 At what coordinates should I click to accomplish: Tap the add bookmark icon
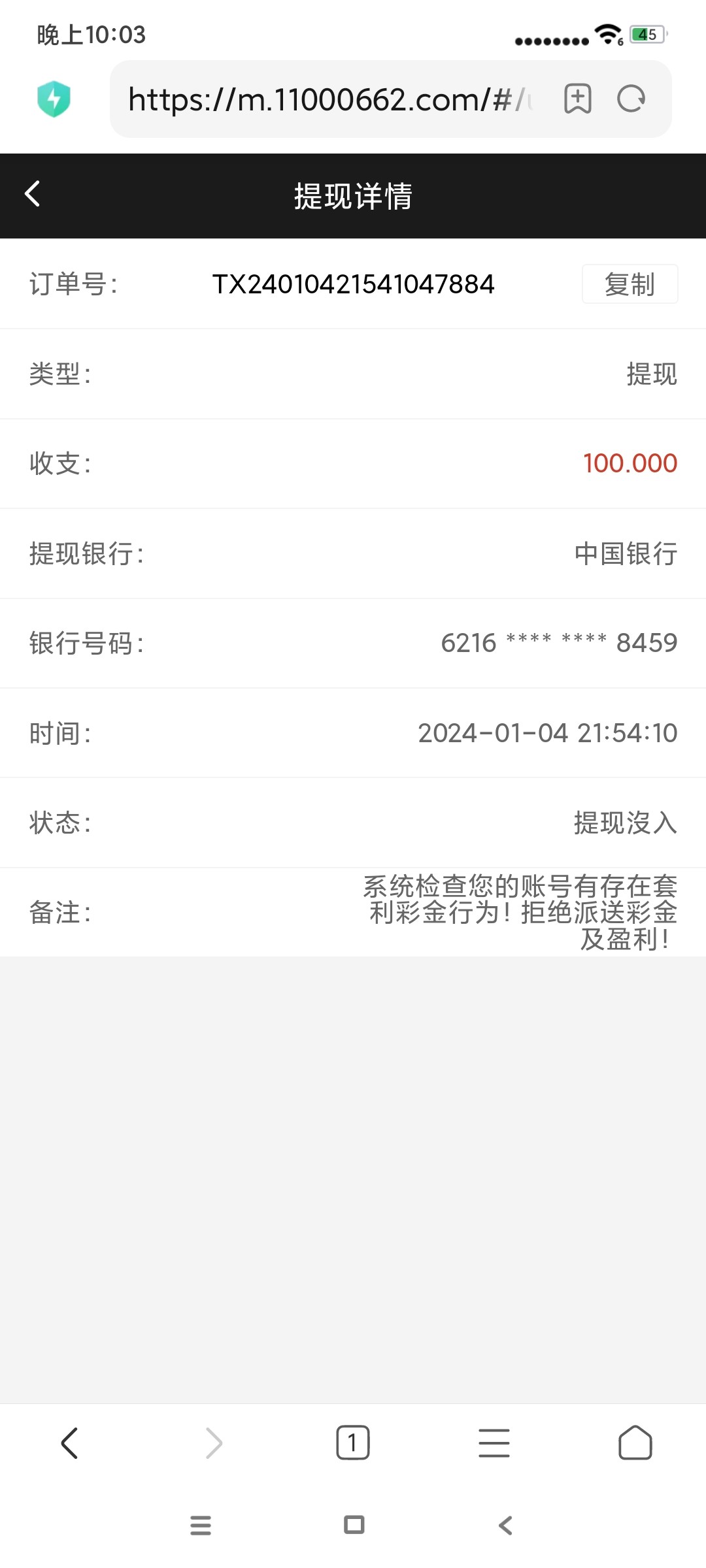pos(578,99)
